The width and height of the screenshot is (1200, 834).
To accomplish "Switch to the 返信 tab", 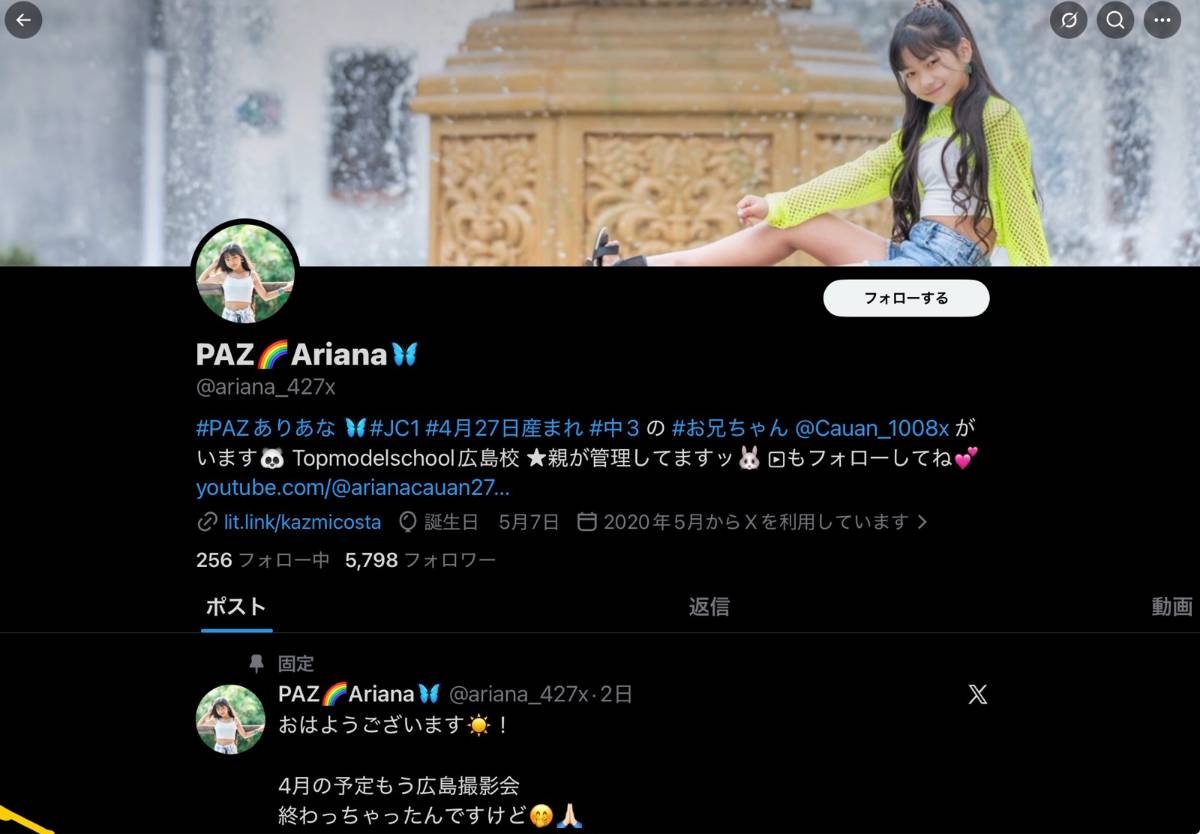I will click(708, 606).
